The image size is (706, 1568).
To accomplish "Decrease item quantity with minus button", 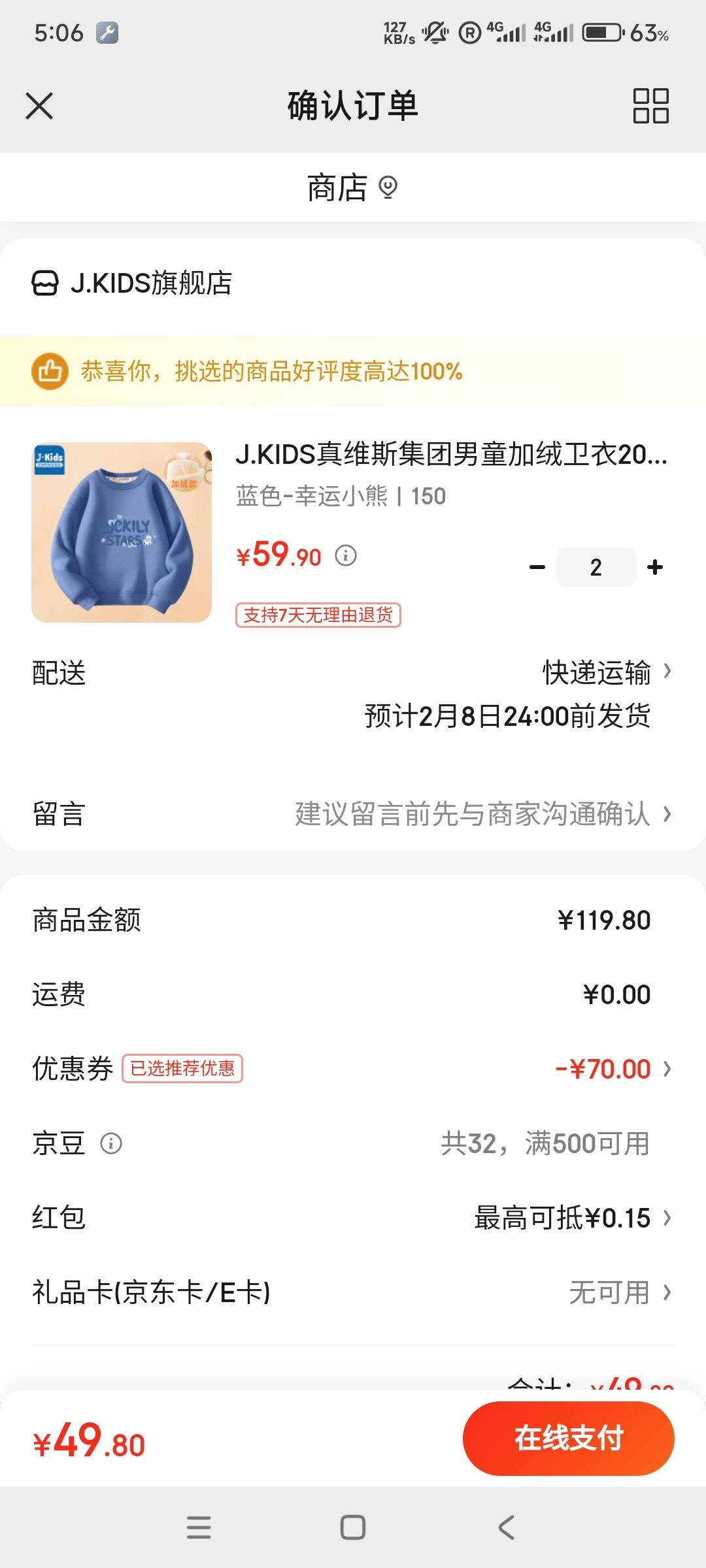I will tap(537, 567).
